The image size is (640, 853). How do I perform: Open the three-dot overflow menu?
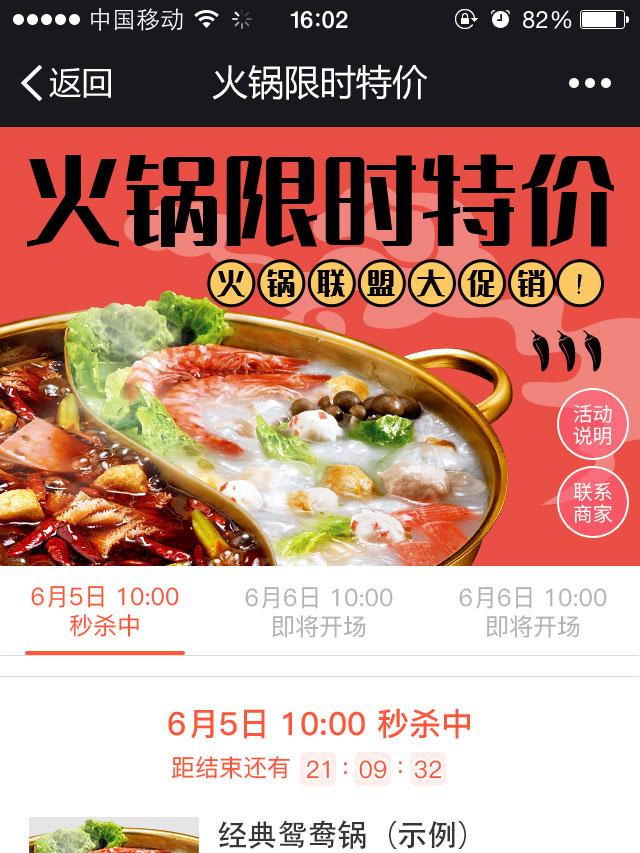coord(589,84)
